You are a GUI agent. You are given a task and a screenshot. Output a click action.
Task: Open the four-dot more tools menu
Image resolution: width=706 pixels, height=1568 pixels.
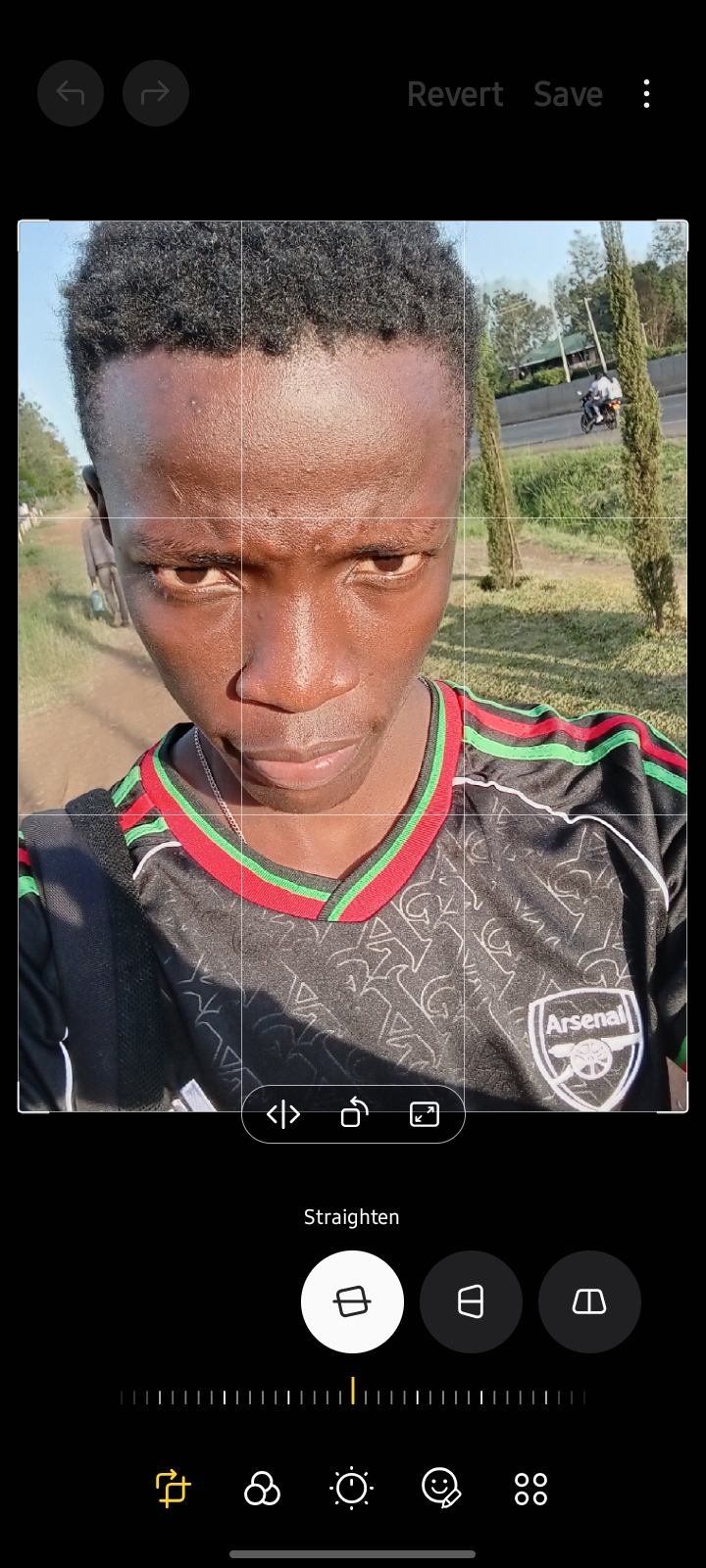click(x=530, y=1488)
